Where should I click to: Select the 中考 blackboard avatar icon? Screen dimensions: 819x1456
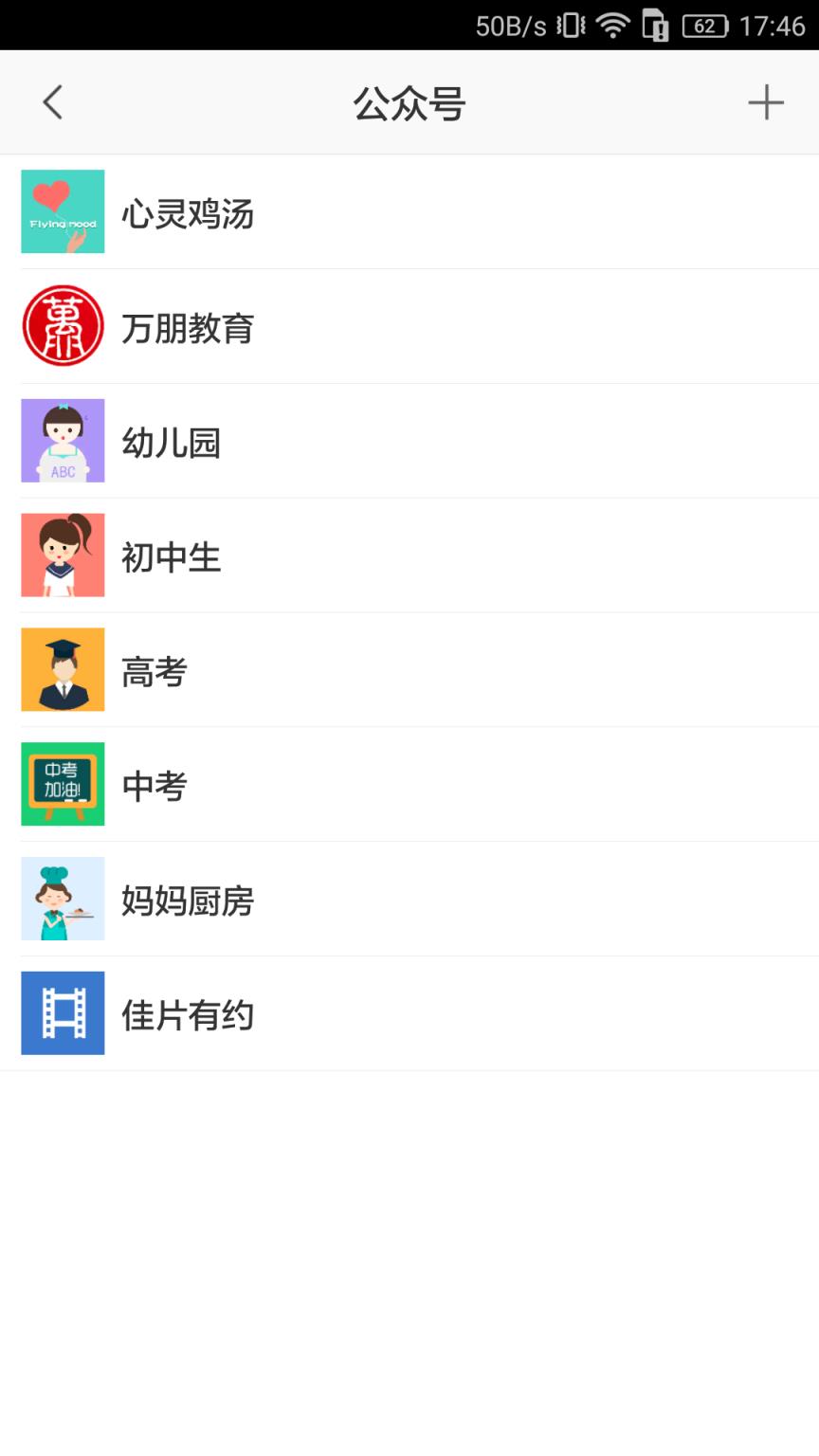coord(63,784)
